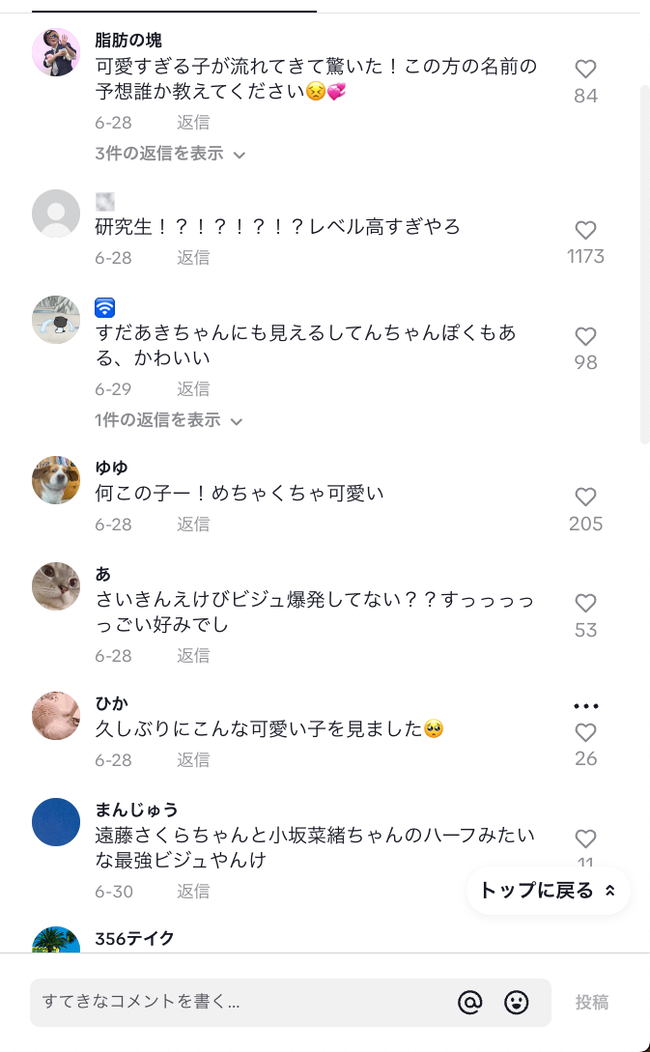Tap トップに戻る to return to top

[548, 890]
